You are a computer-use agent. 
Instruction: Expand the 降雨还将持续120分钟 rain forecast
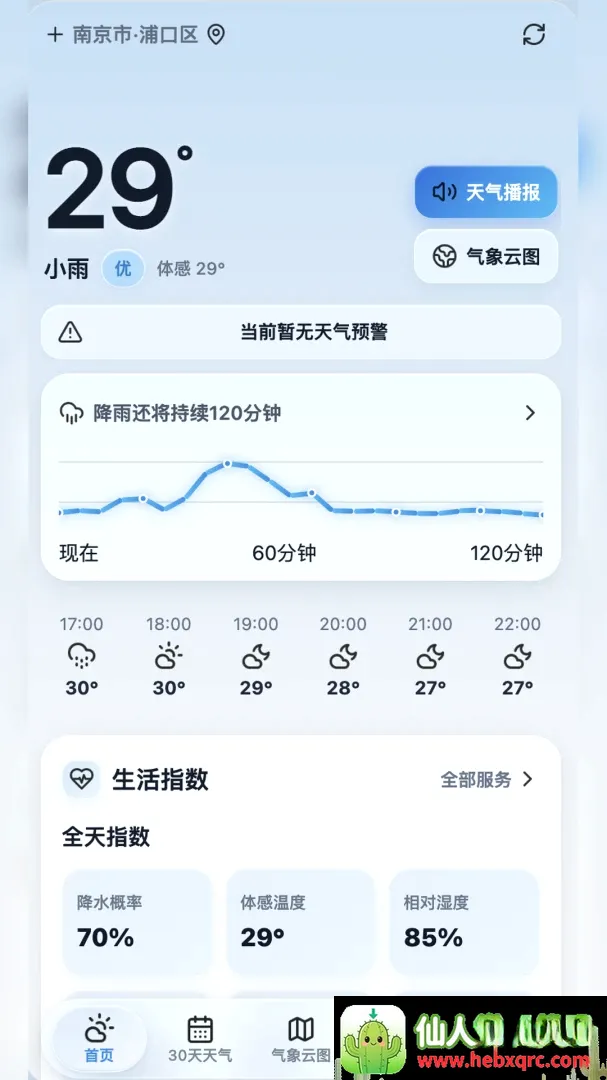301,413
